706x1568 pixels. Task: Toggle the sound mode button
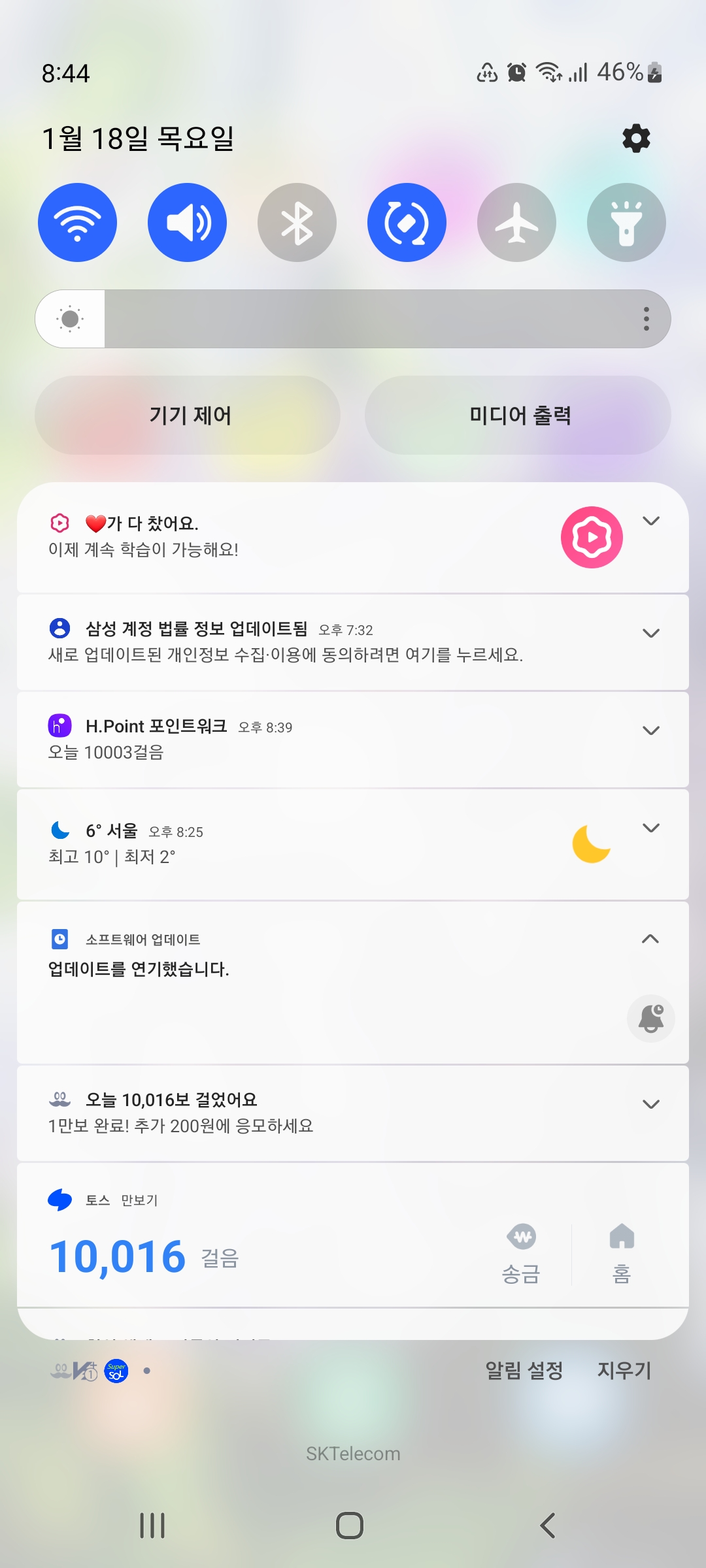click(188, 223)
